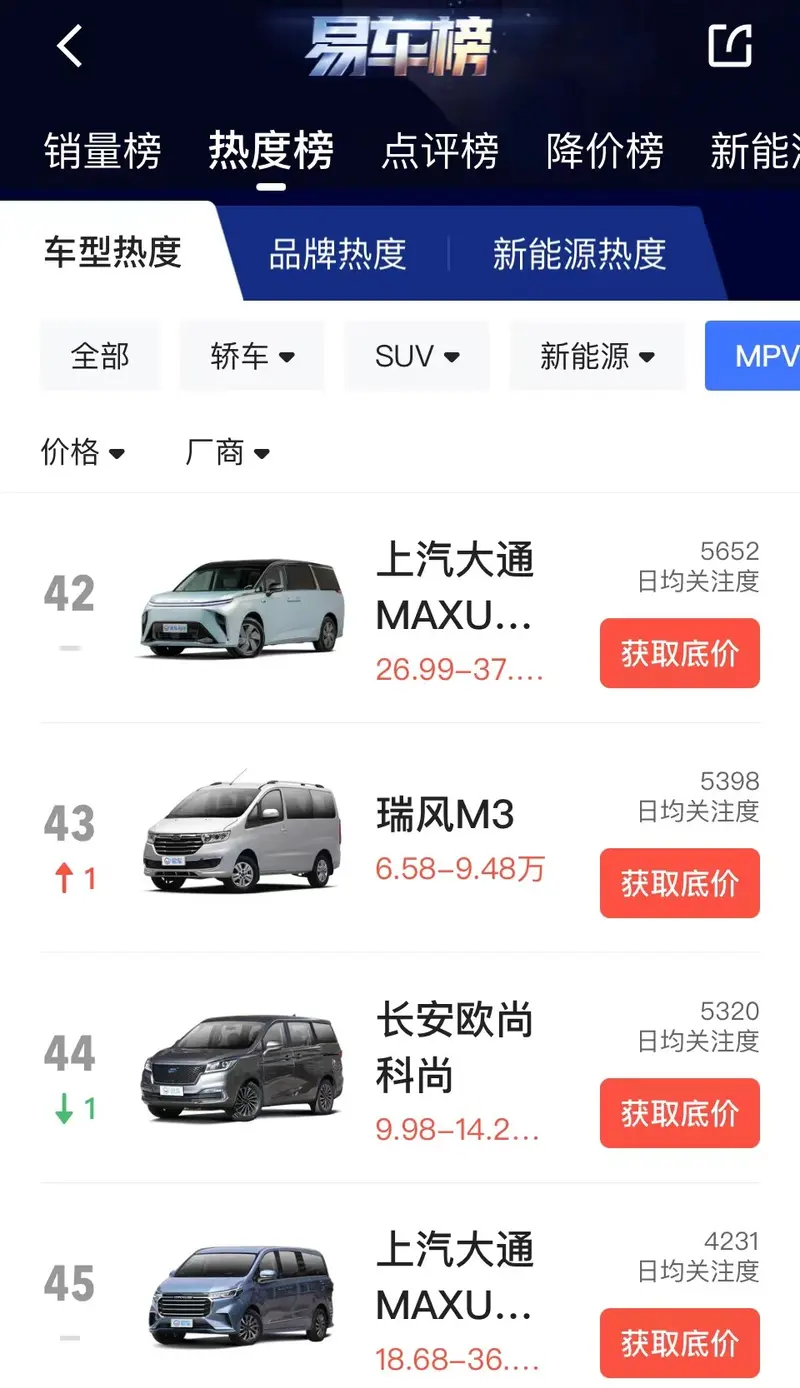The height and width of the screenshot is (1388, 800).
Task: Expand the 轿车 filter dropdown
Action: [252, 356]
